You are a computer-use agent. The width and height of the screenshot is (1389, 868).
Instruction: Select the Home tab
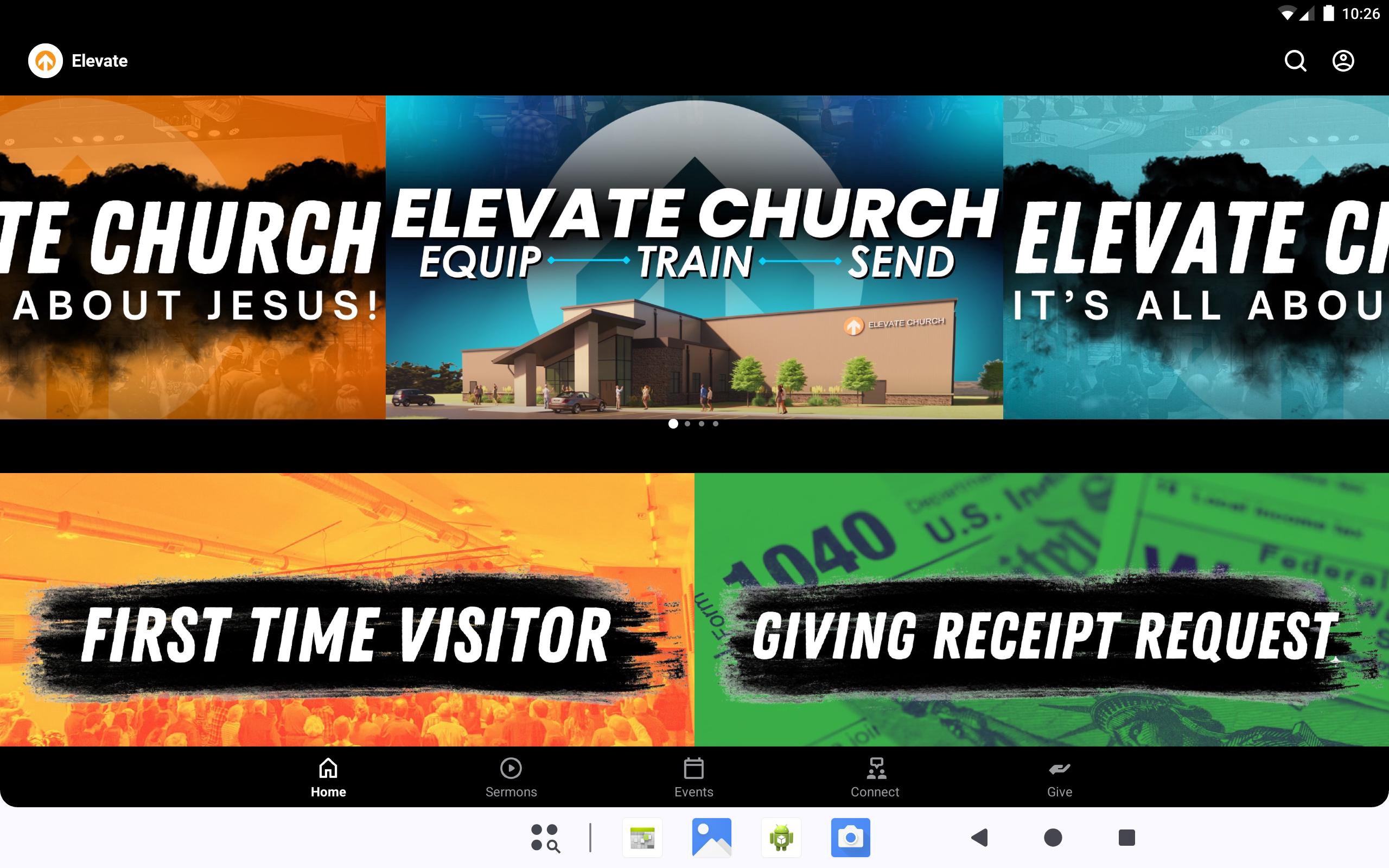pyautogui.click(x=328, y=777)
